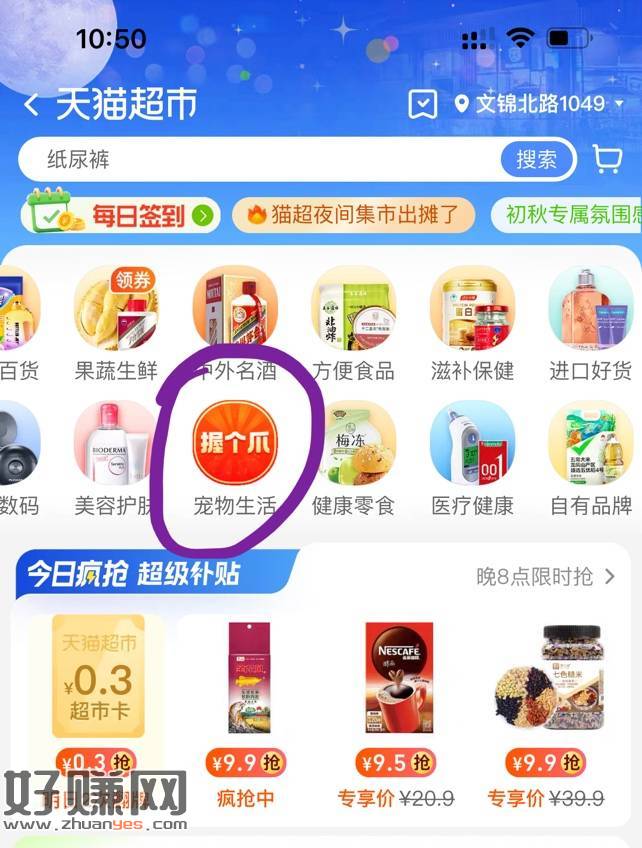View the 进口好货 category
This screenshot has height=848, width=642.
[x=590, y=324]
